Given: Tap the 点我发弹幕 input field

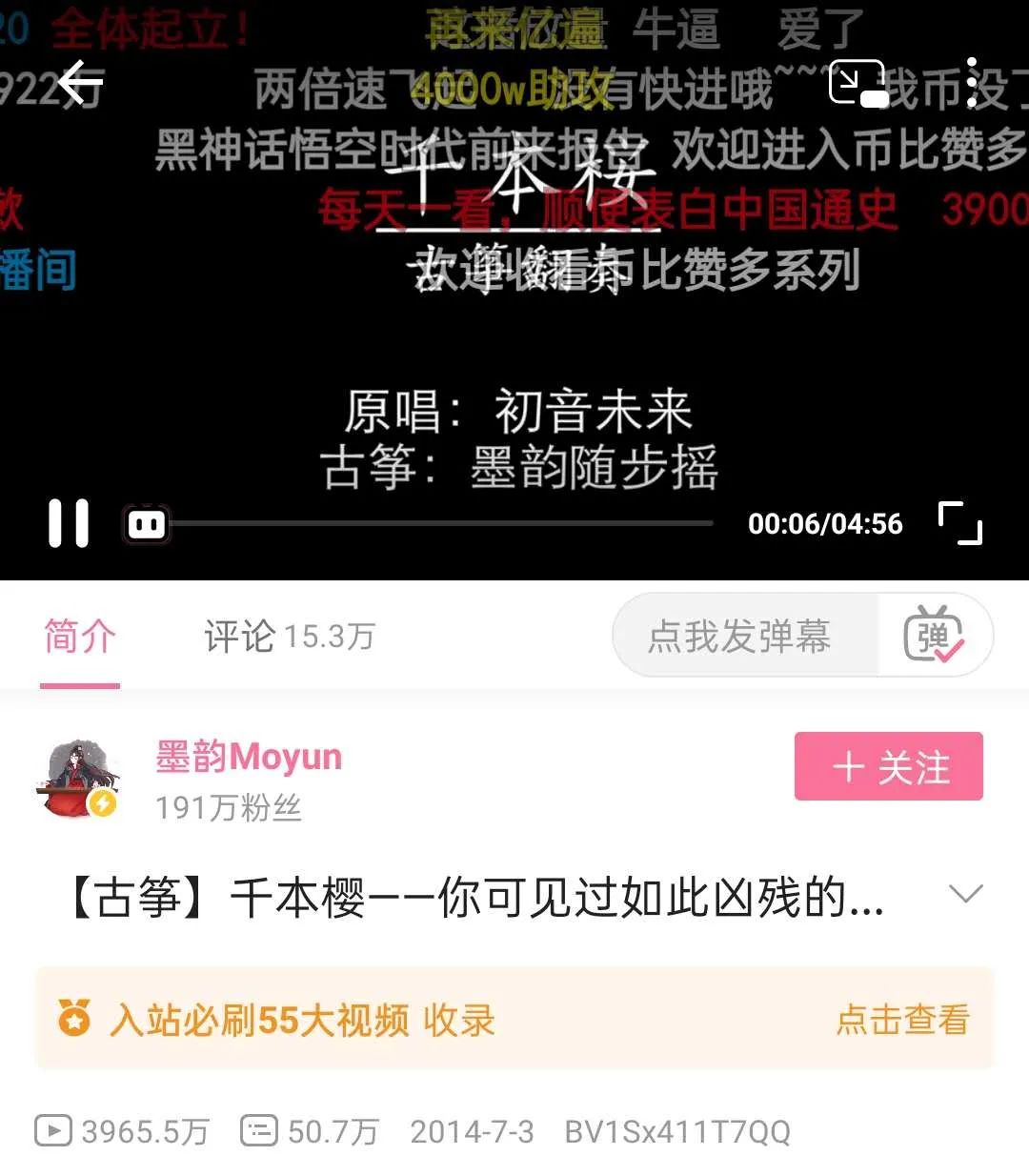Looking at the screenshot, I should tap(739, 637).
